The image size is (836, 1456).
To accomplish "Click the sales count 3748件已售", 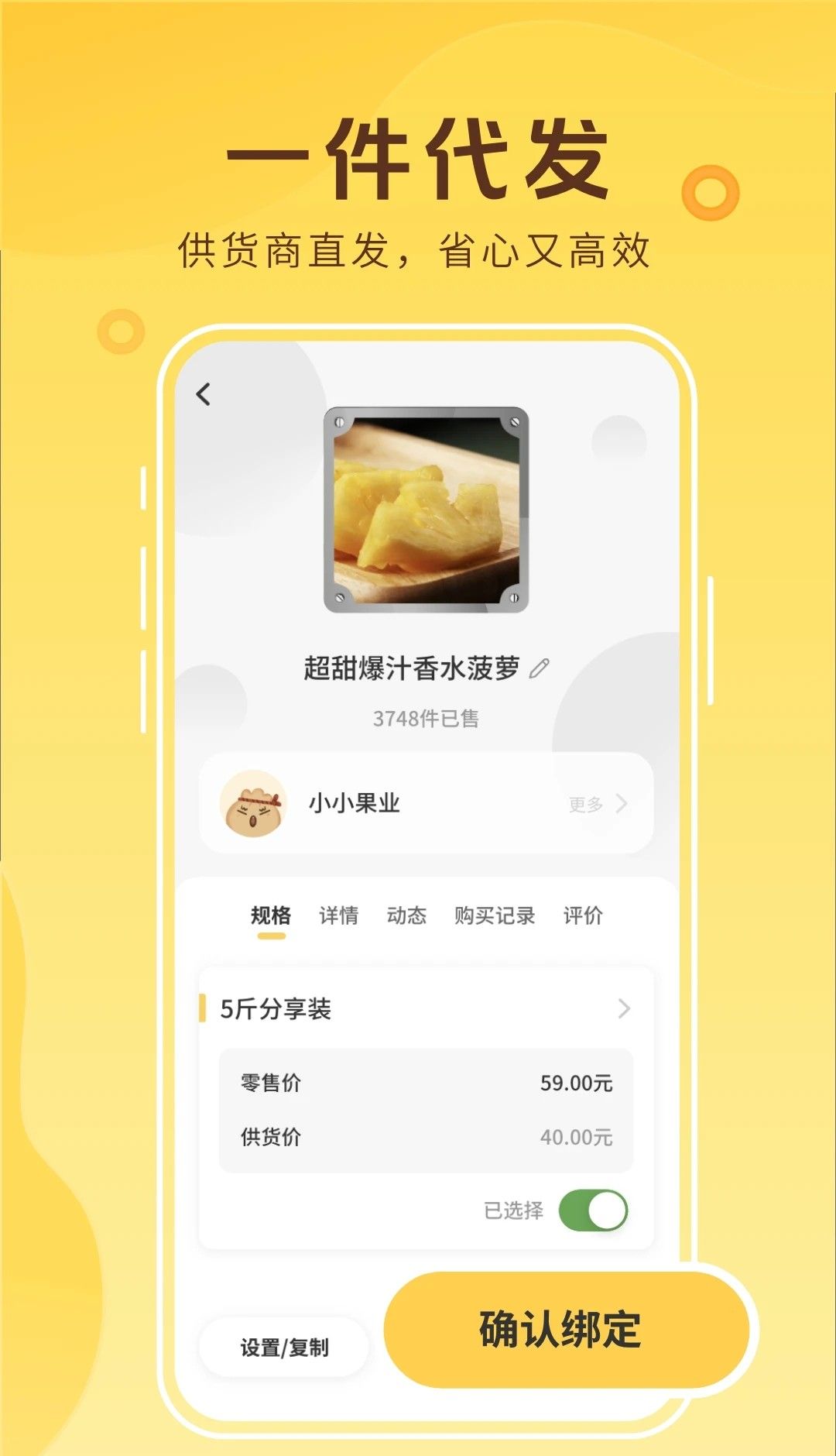I will coord(426,719).
